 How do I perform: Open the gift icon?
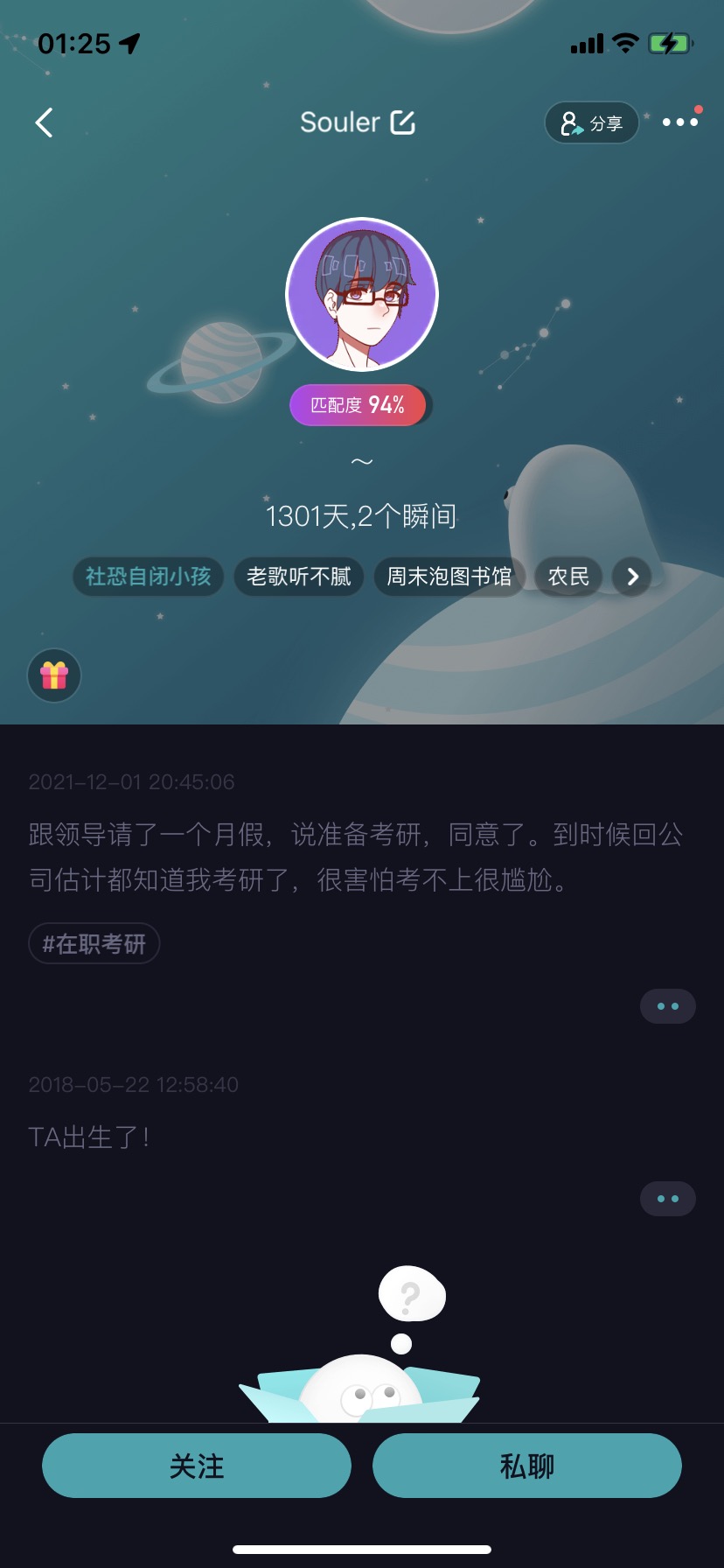point(54,675)
